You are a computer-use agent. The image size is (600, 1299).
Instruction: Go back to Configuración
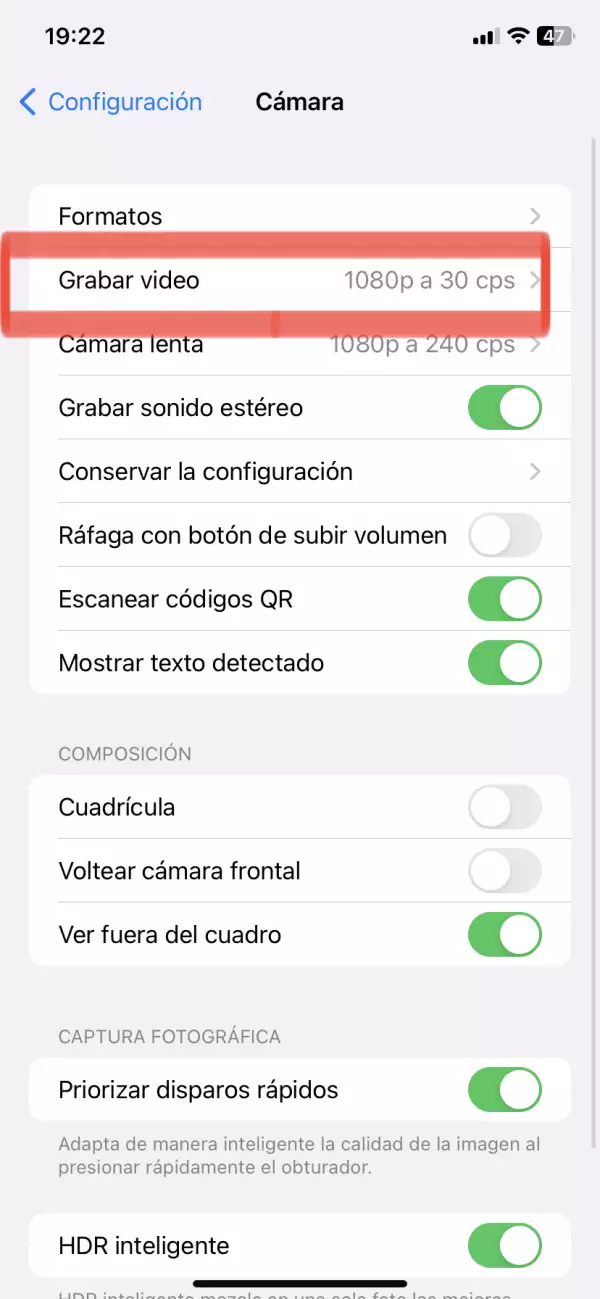[110, 102]
